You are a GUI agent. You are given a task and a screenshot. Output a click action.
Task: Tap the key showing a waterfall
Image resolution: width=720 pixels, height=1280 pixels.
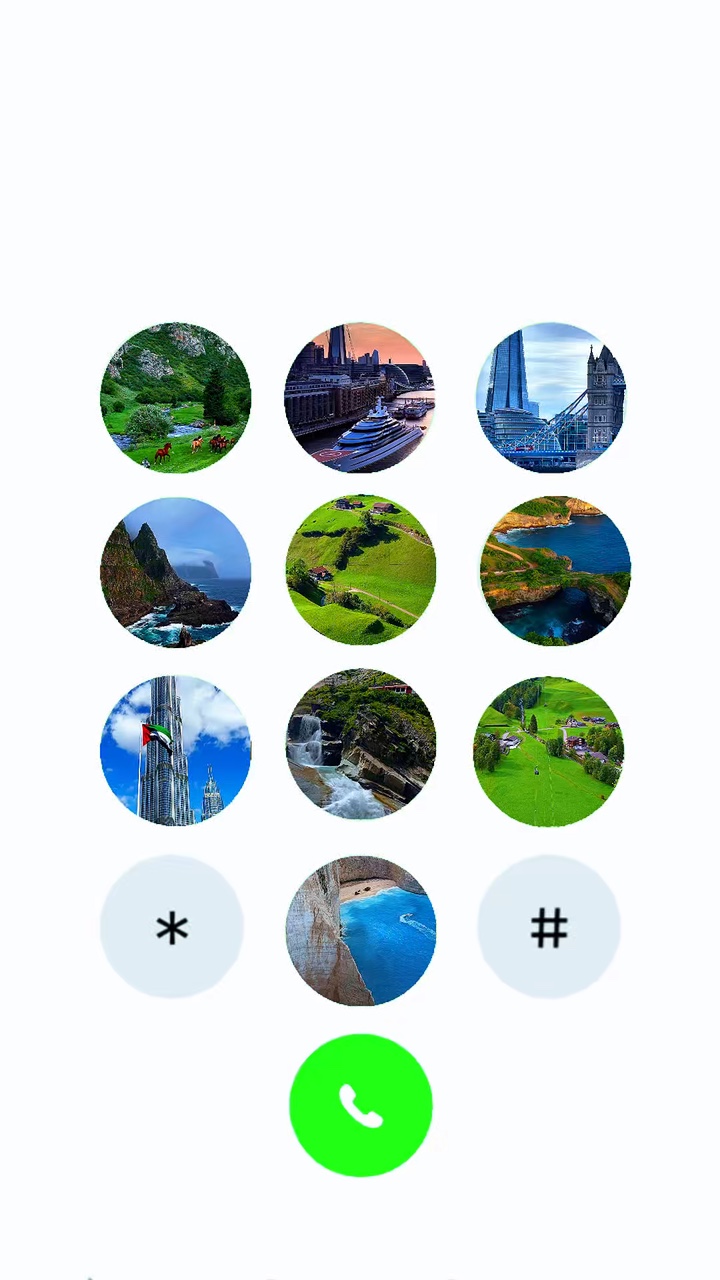click(x=361, y=744)
